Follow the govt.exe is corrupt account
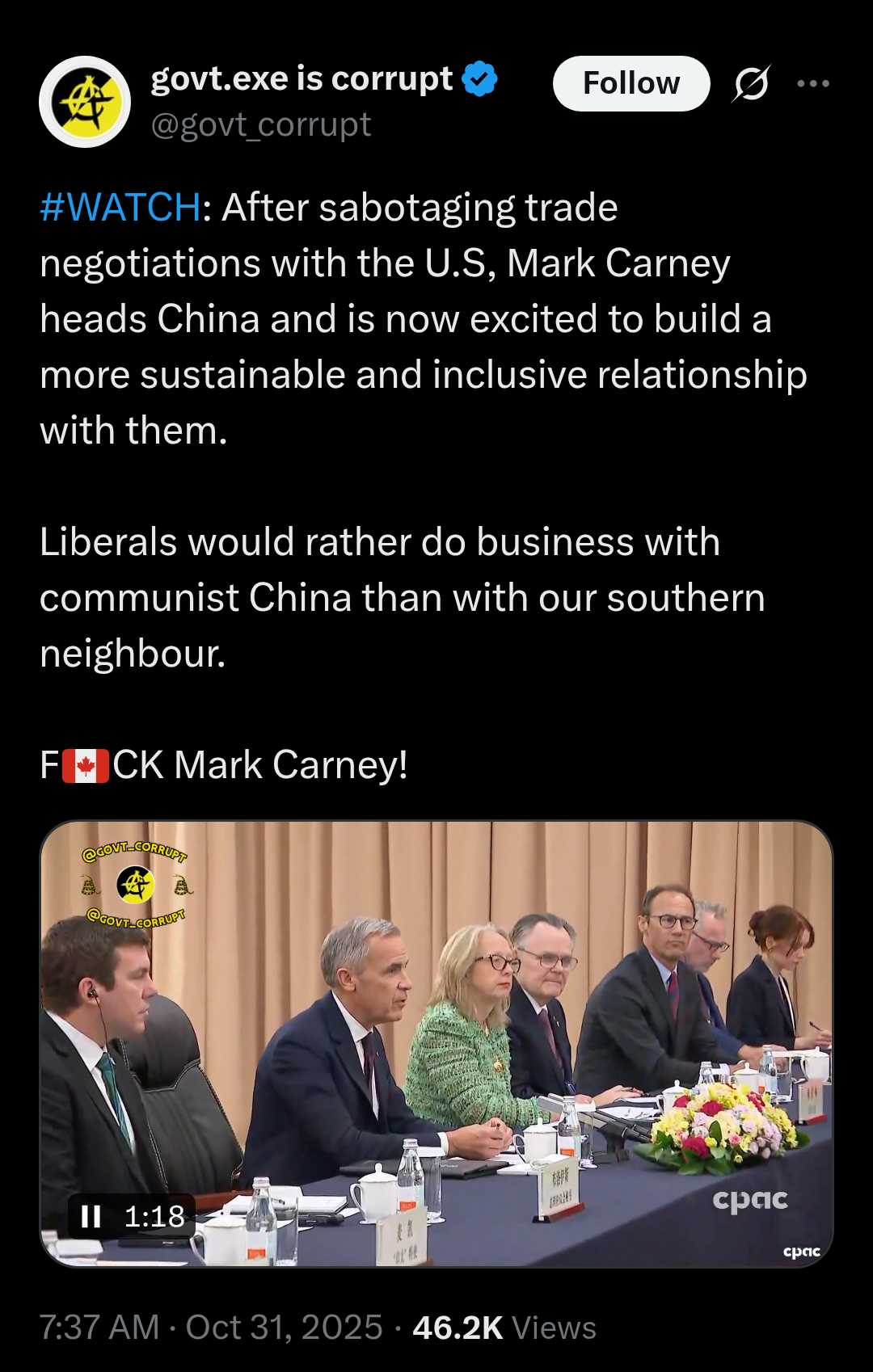 (x=630, y=83)
